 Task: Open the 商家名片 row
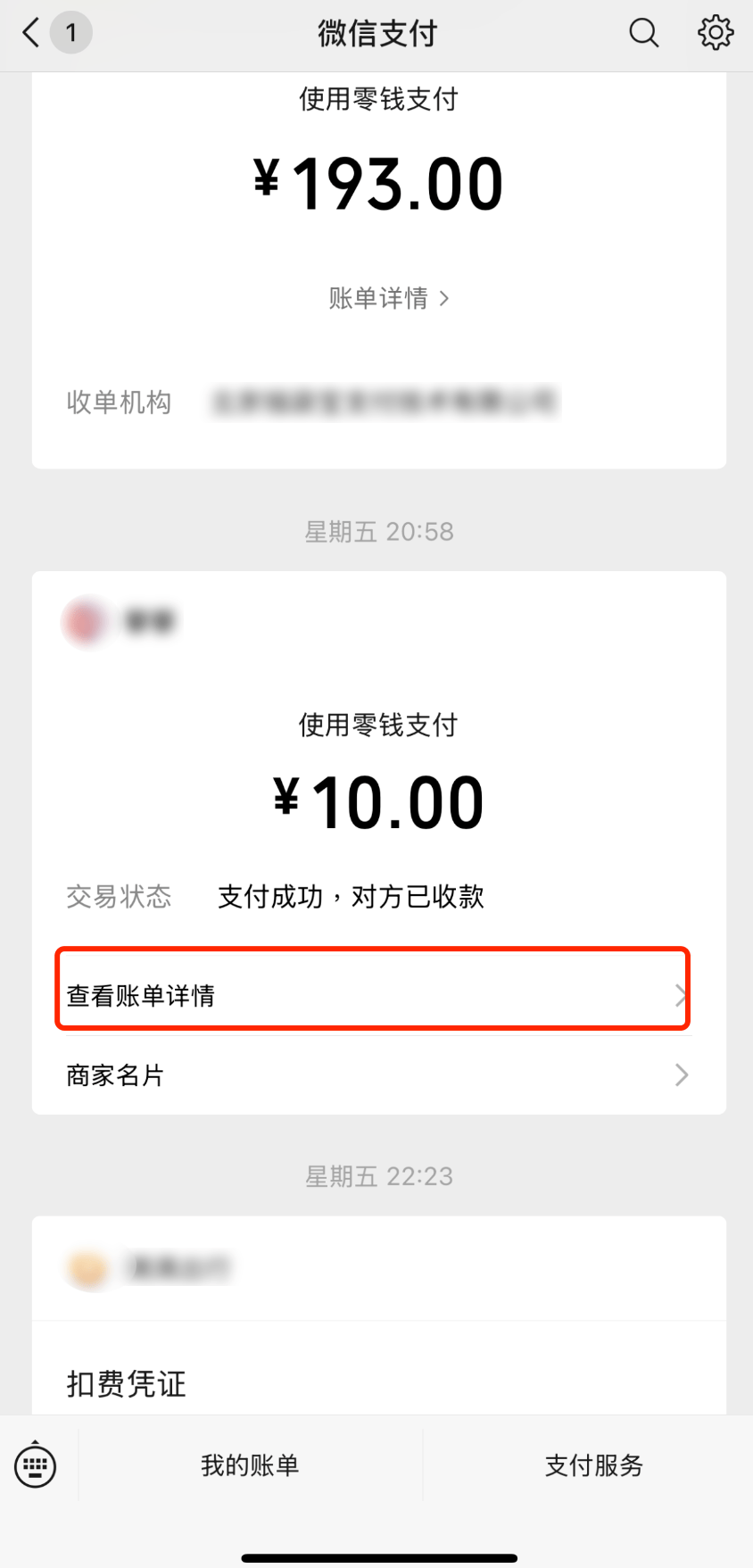pos(378,1074)
